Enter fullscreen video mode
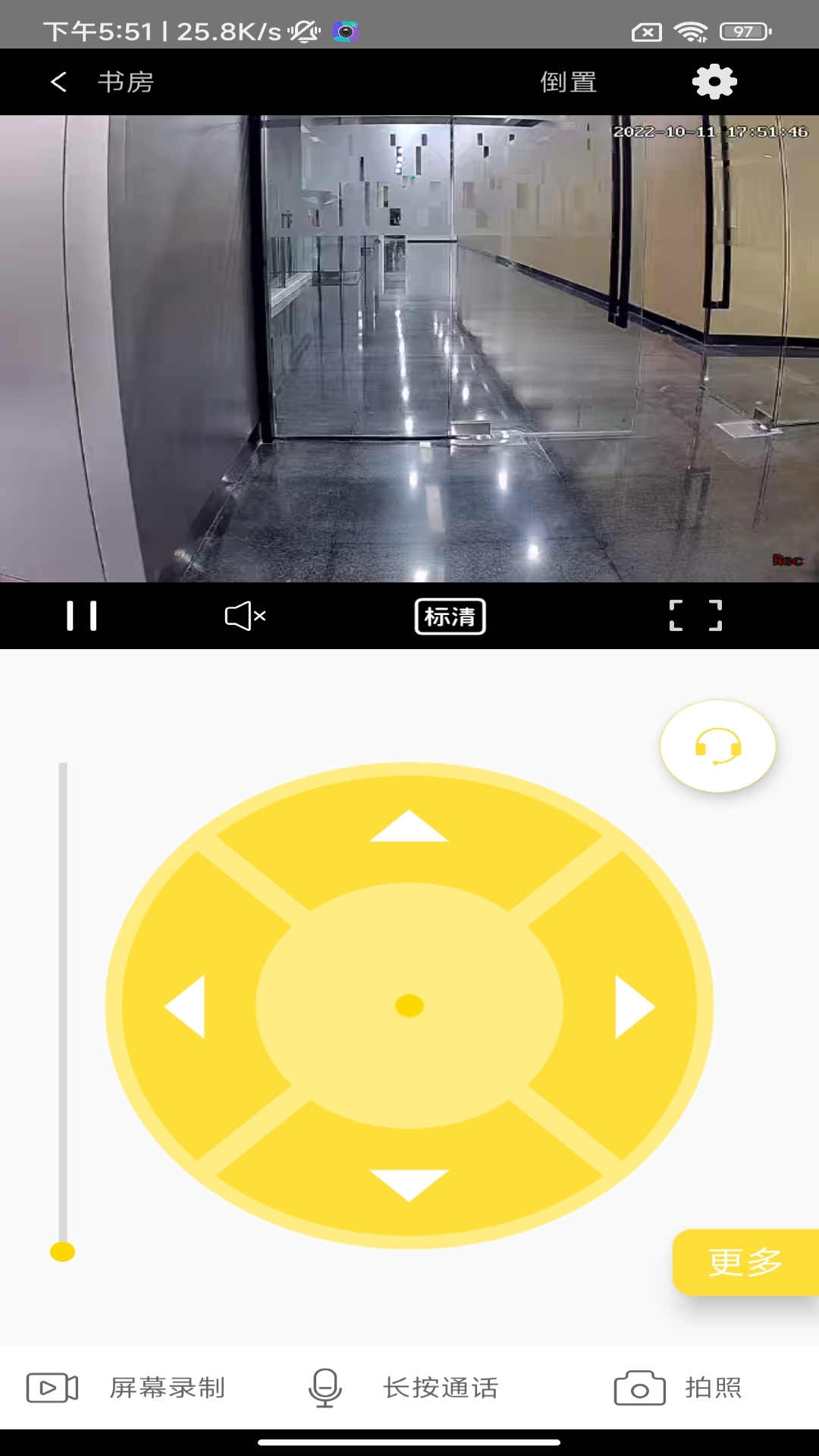Screen dimensions: 819x1456 pos(695,616)
